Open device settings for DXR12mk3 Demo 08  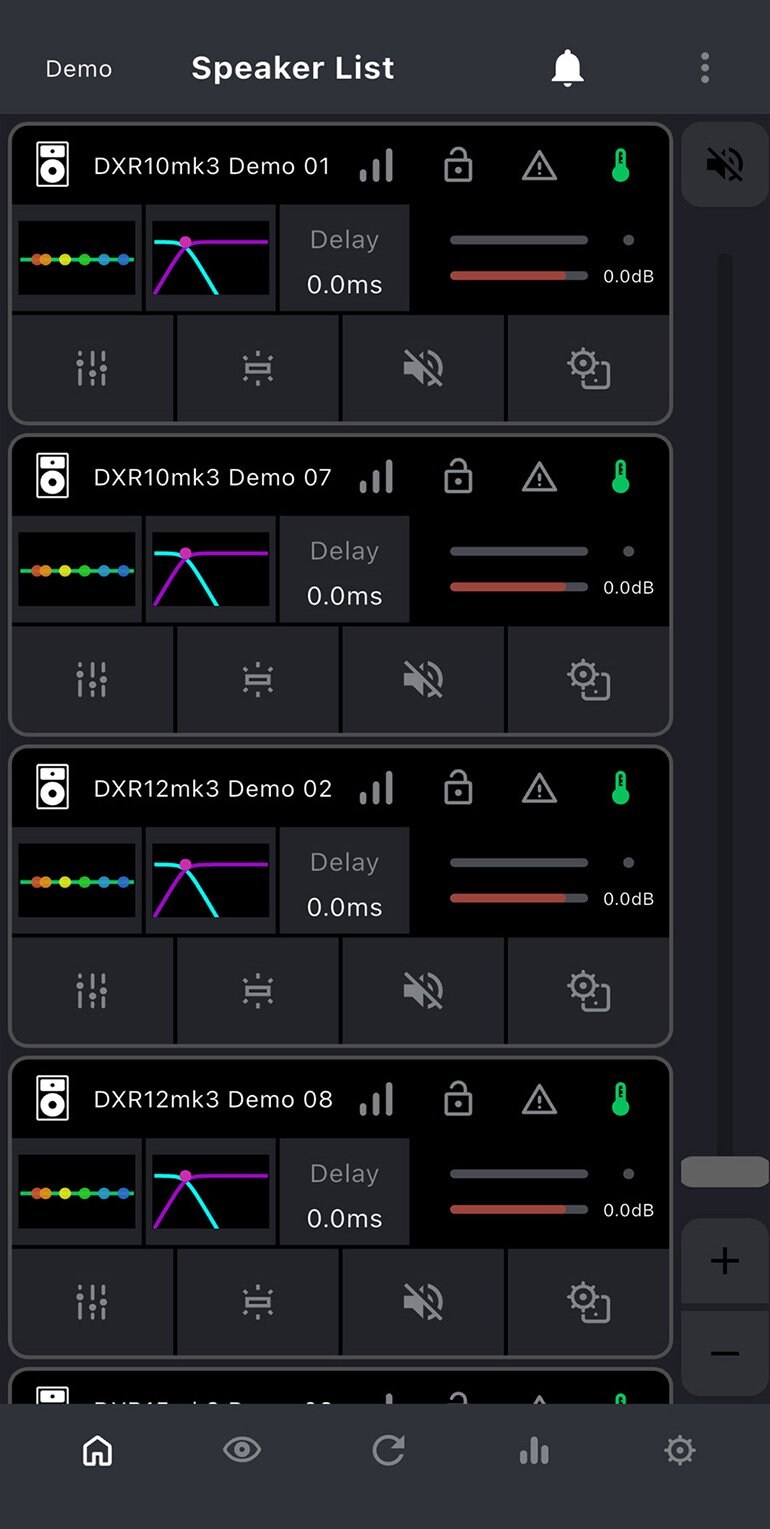(x=589, y=1301)
